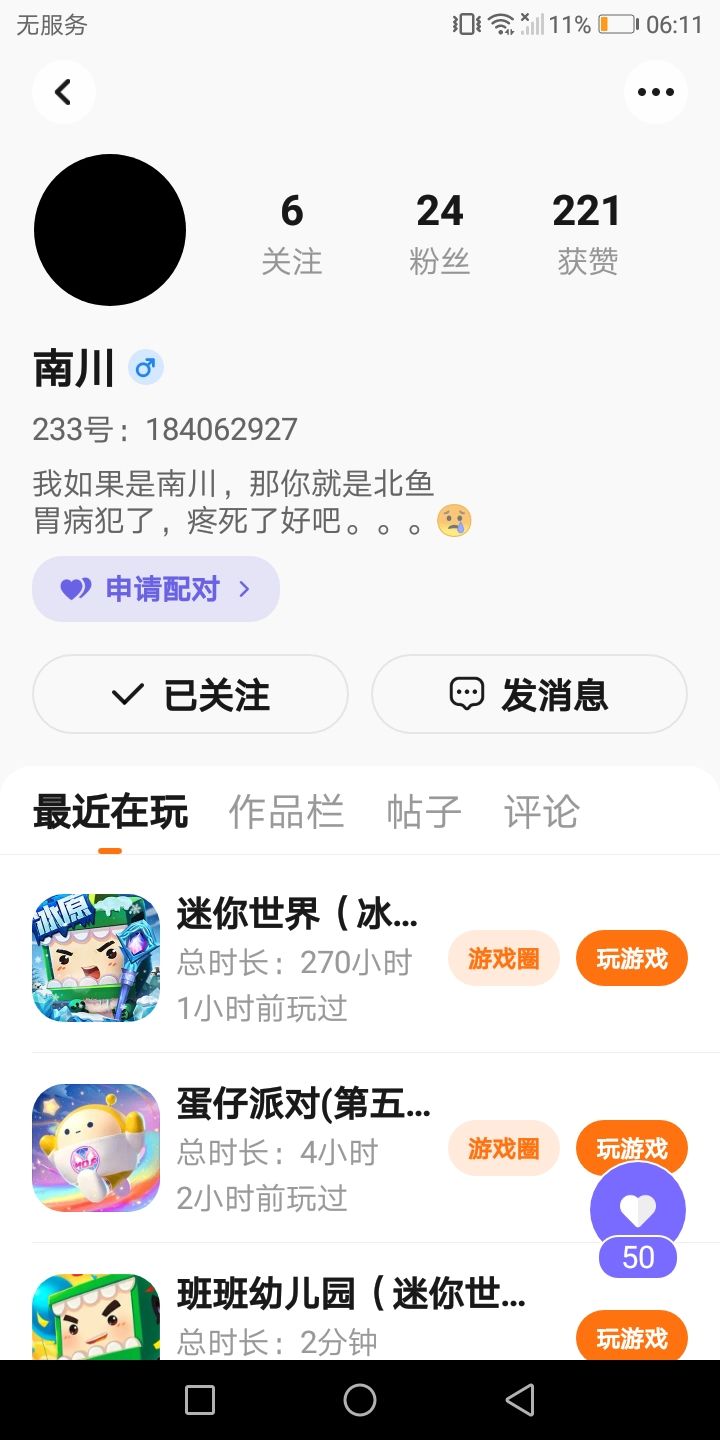Screen dimensions: 720x1440
Task: Open the 粉丝 fans list
Action: (x=440, y=234)
